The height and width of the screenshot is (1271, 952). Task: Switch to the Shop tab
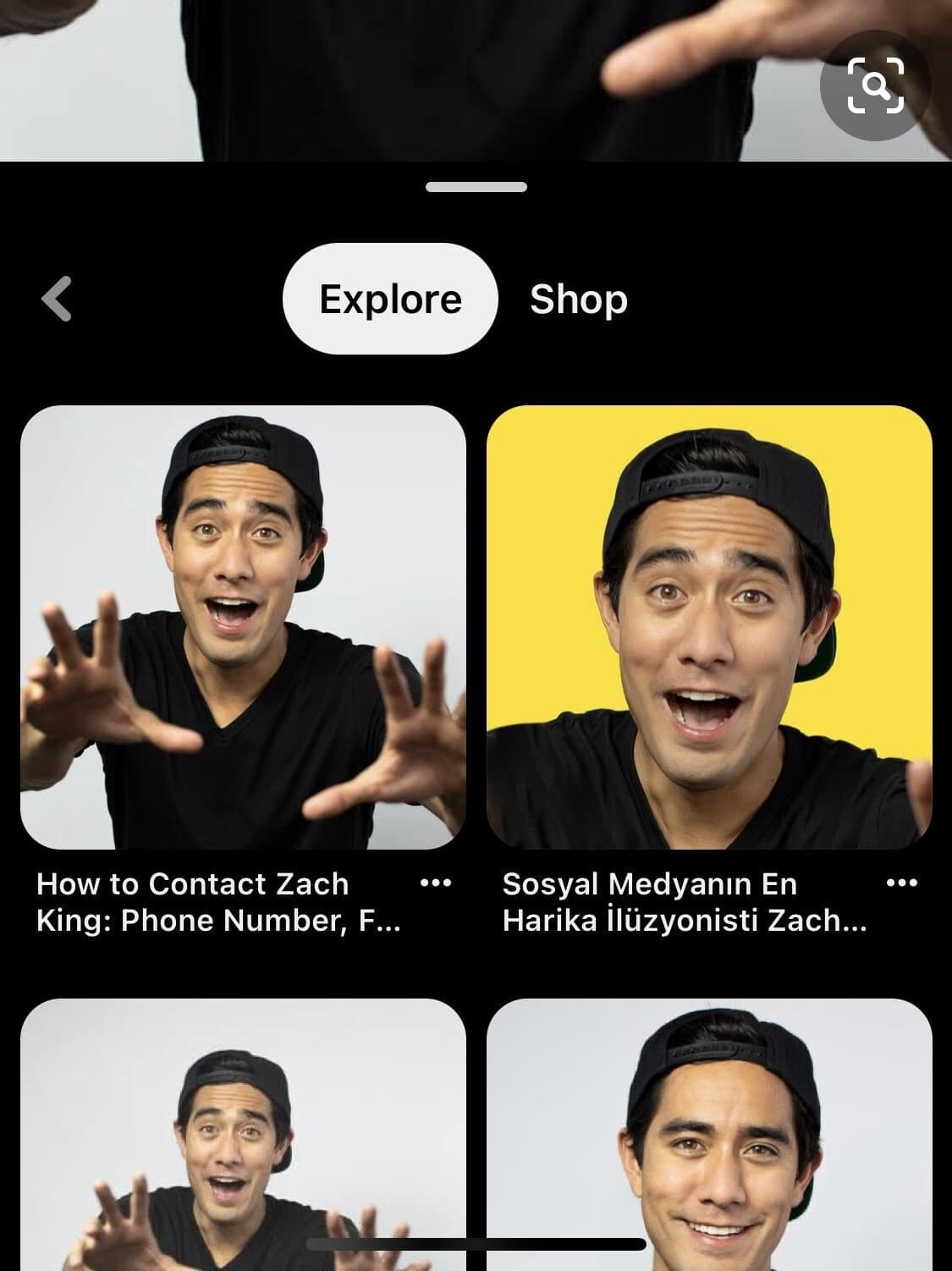click(x=579, y=300)
